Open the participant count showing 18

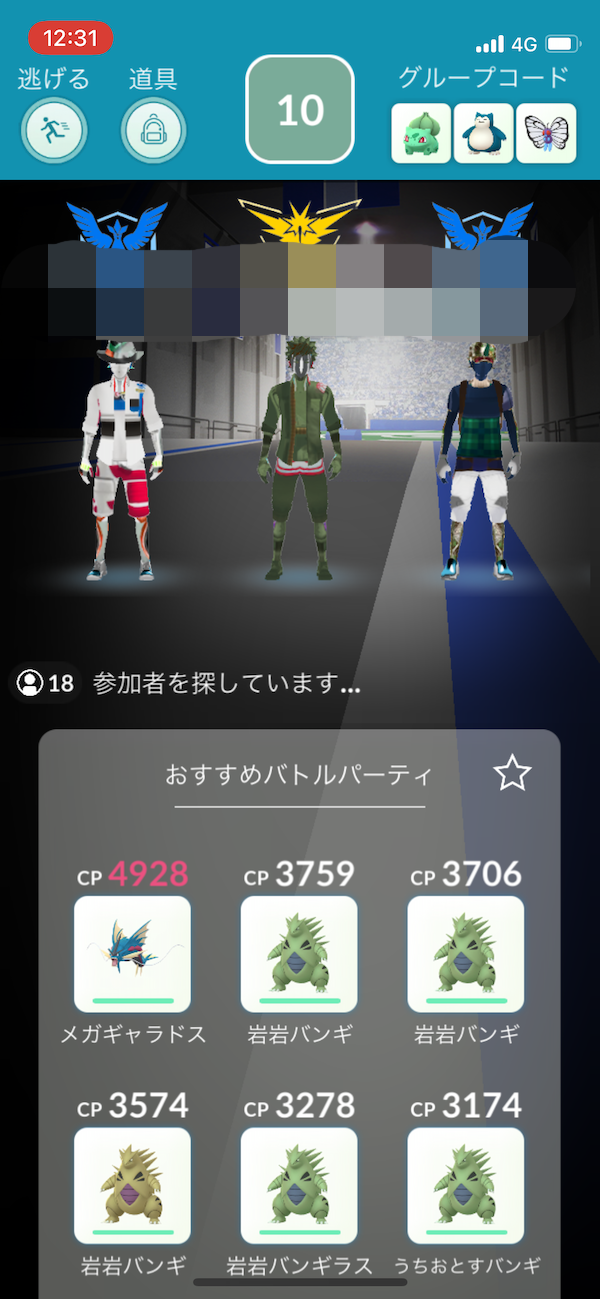pos(45,684)
